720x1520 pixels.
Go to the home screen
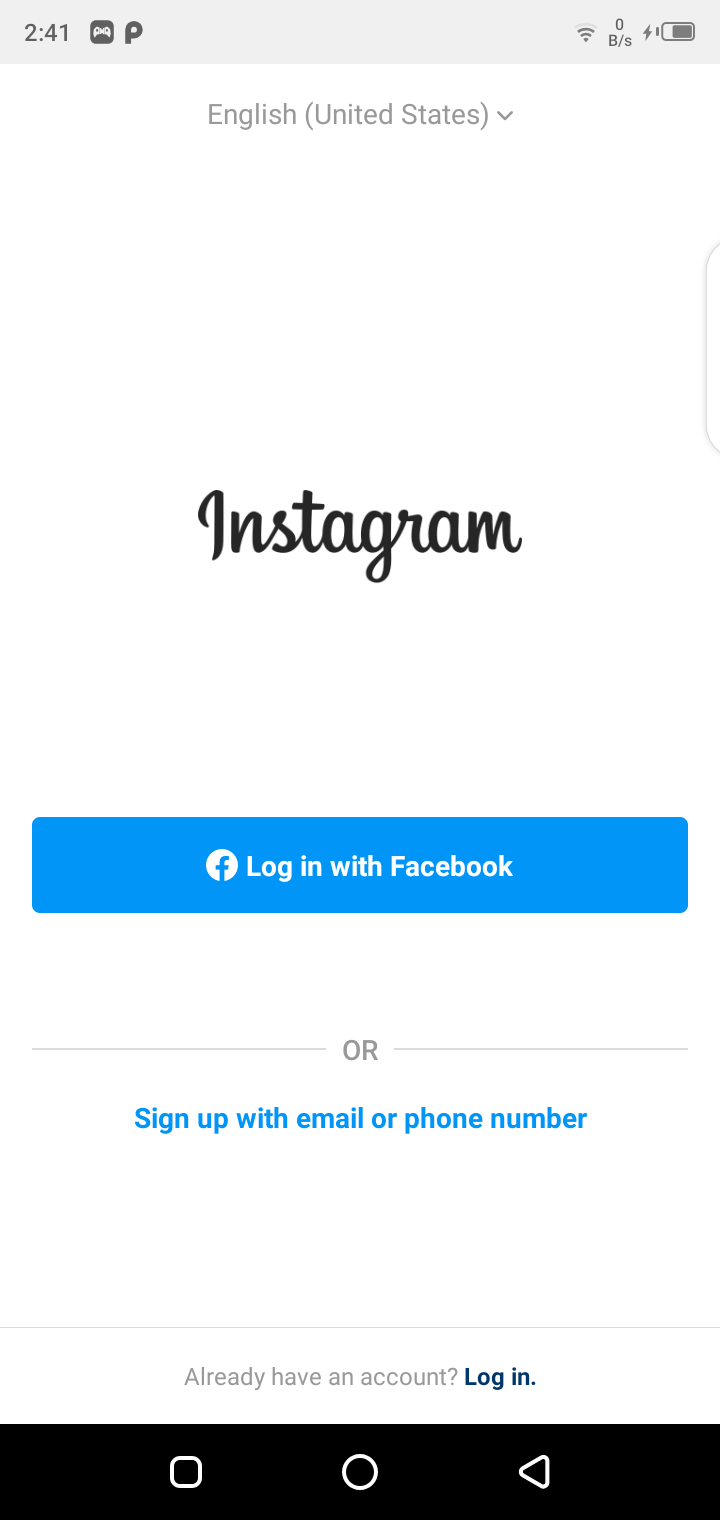360,1471
